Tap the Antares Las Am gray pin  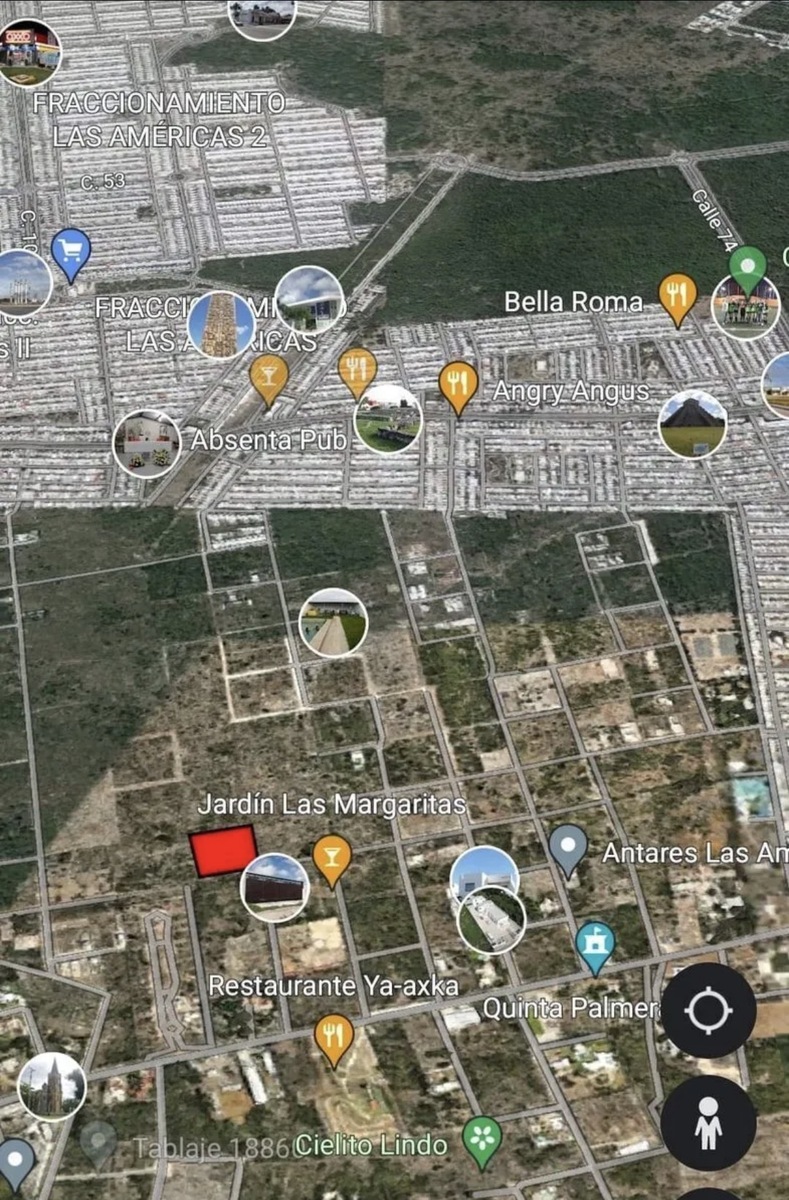[568, 846]
